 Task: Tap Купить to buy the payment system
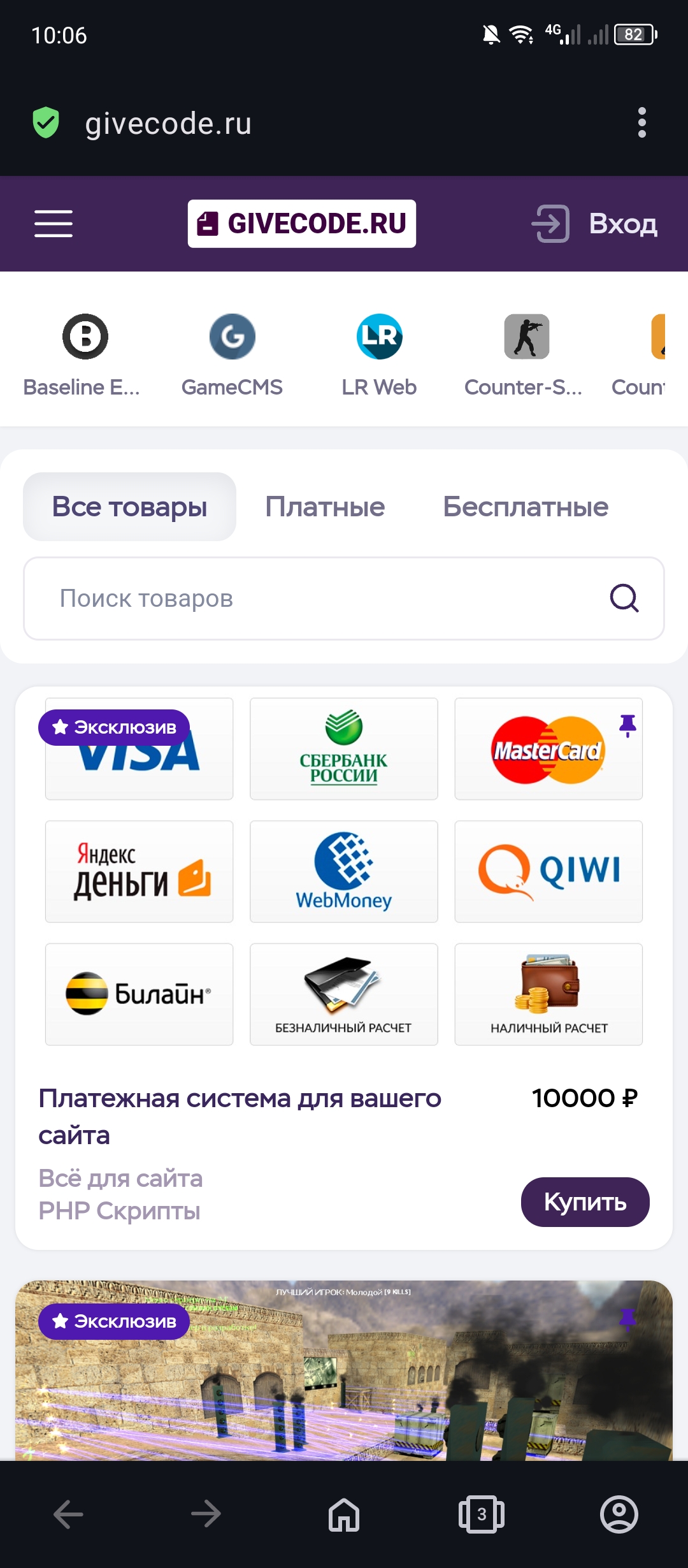[585, 1201]
